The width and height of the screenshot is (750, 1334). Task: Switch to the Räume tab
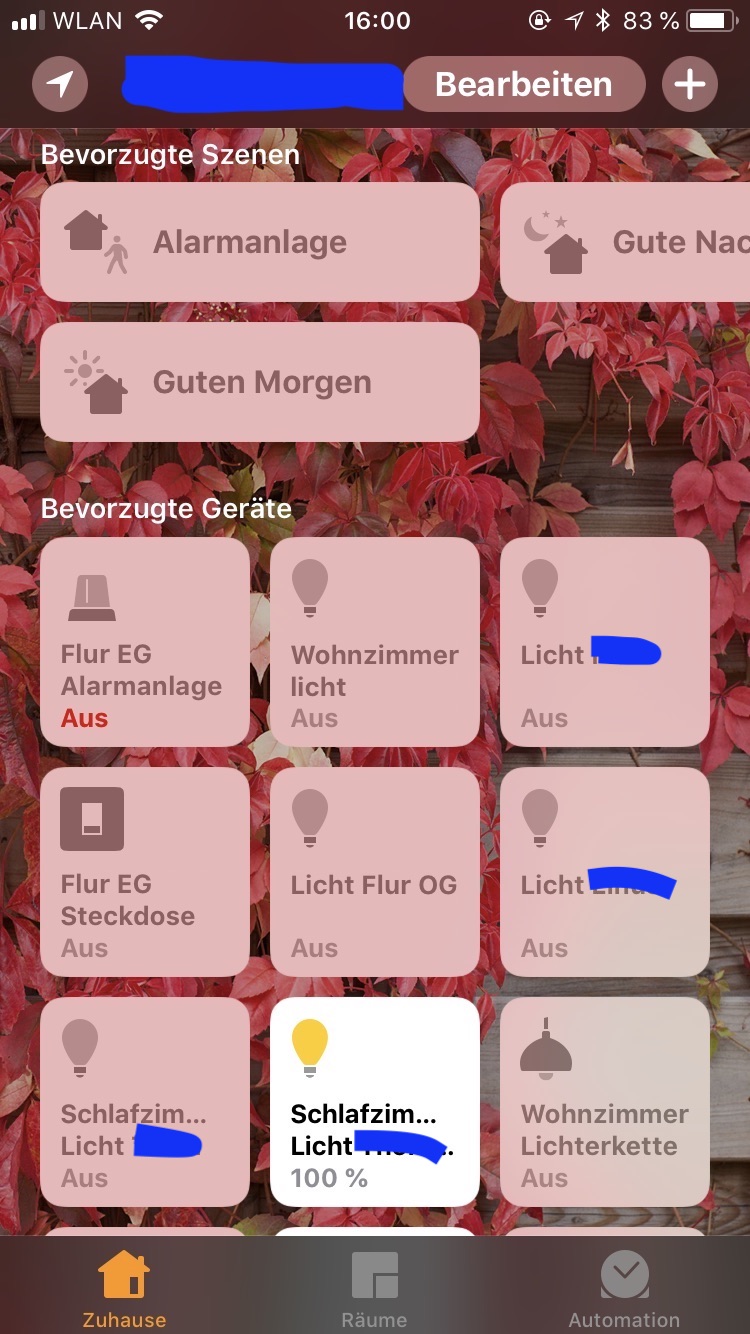tap(375, 1290)
